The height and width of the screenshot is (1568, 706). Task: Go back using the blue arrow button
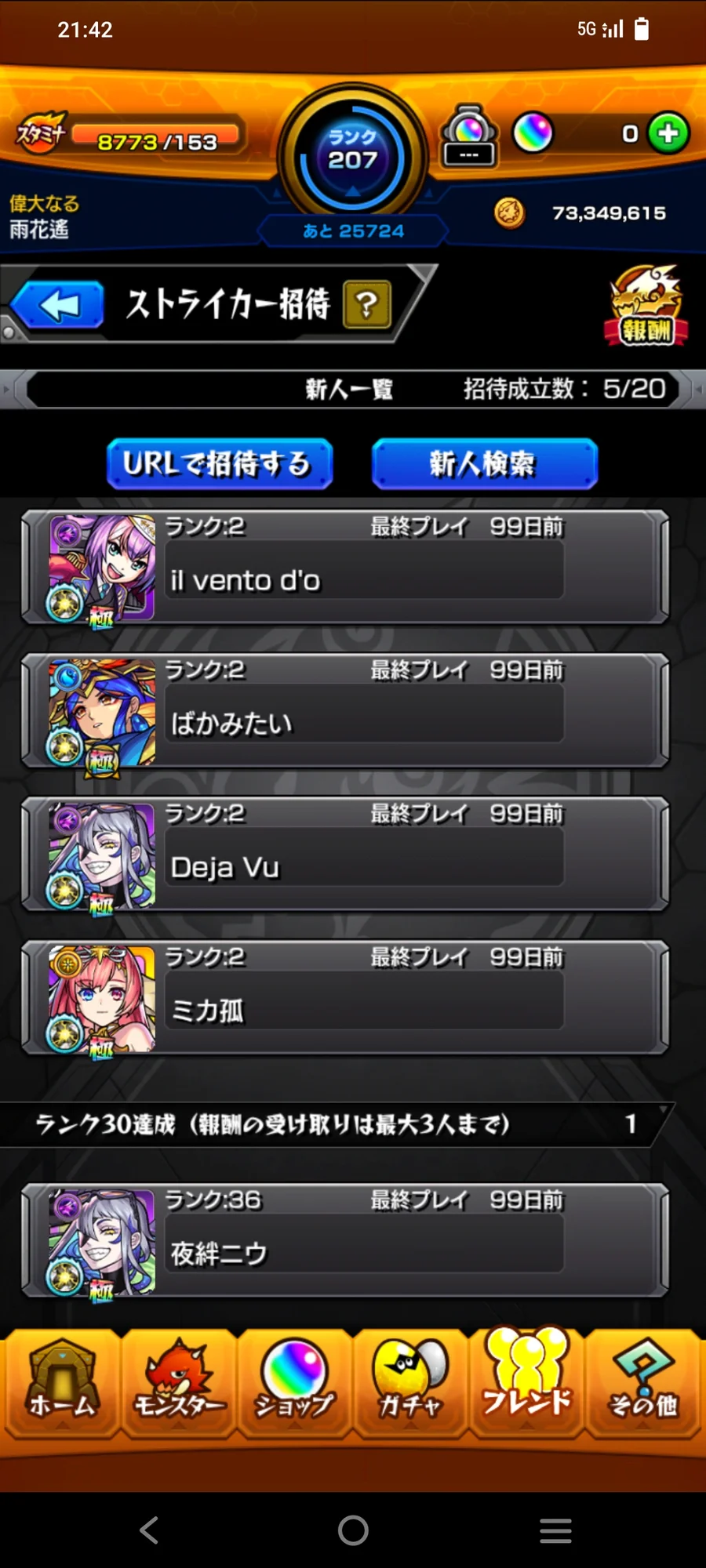click(x=58, y=305)
